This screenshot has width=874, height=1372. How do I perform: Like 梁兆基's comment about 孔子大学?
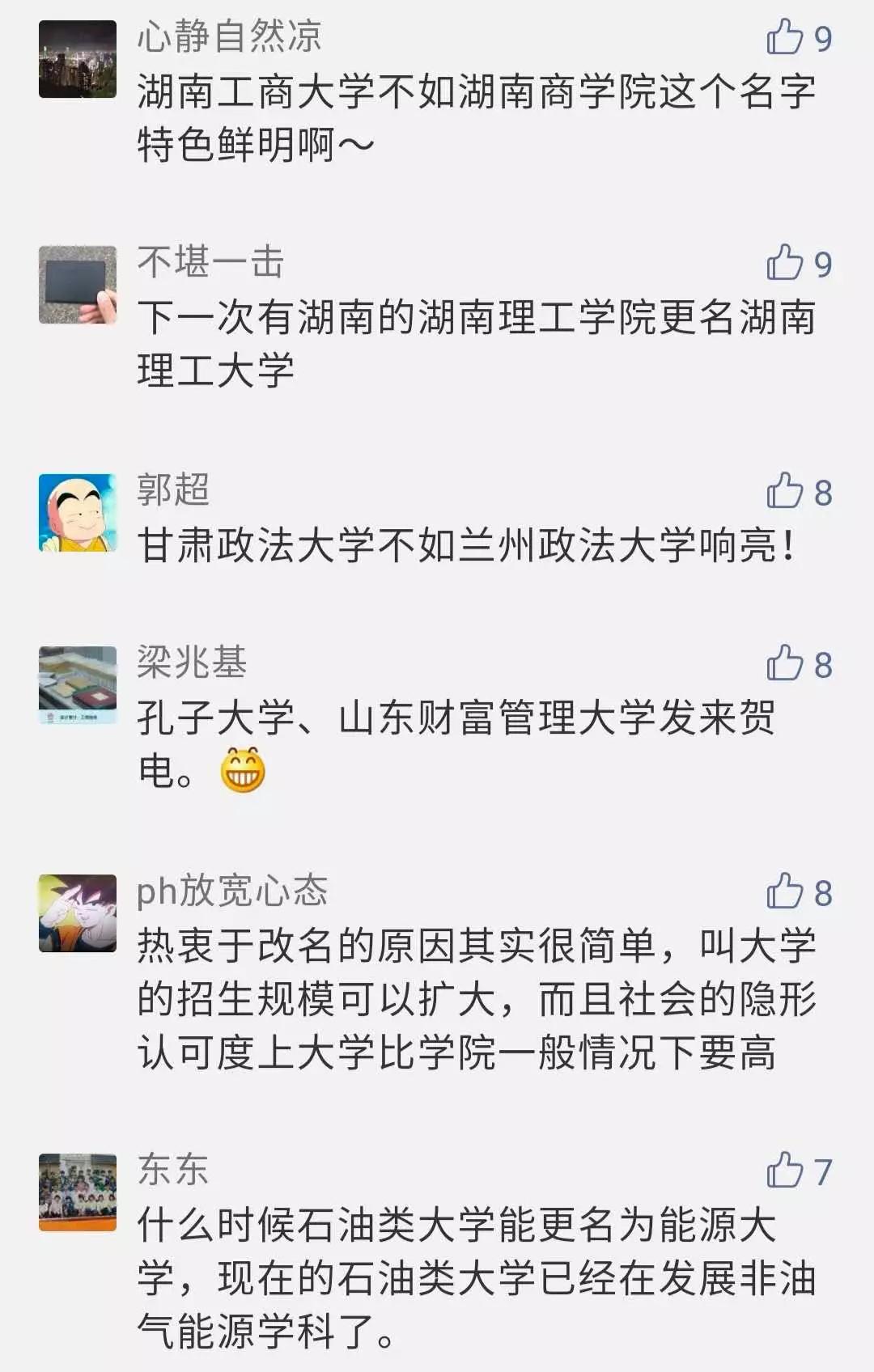pyautogui.click(x=784, y=663)
